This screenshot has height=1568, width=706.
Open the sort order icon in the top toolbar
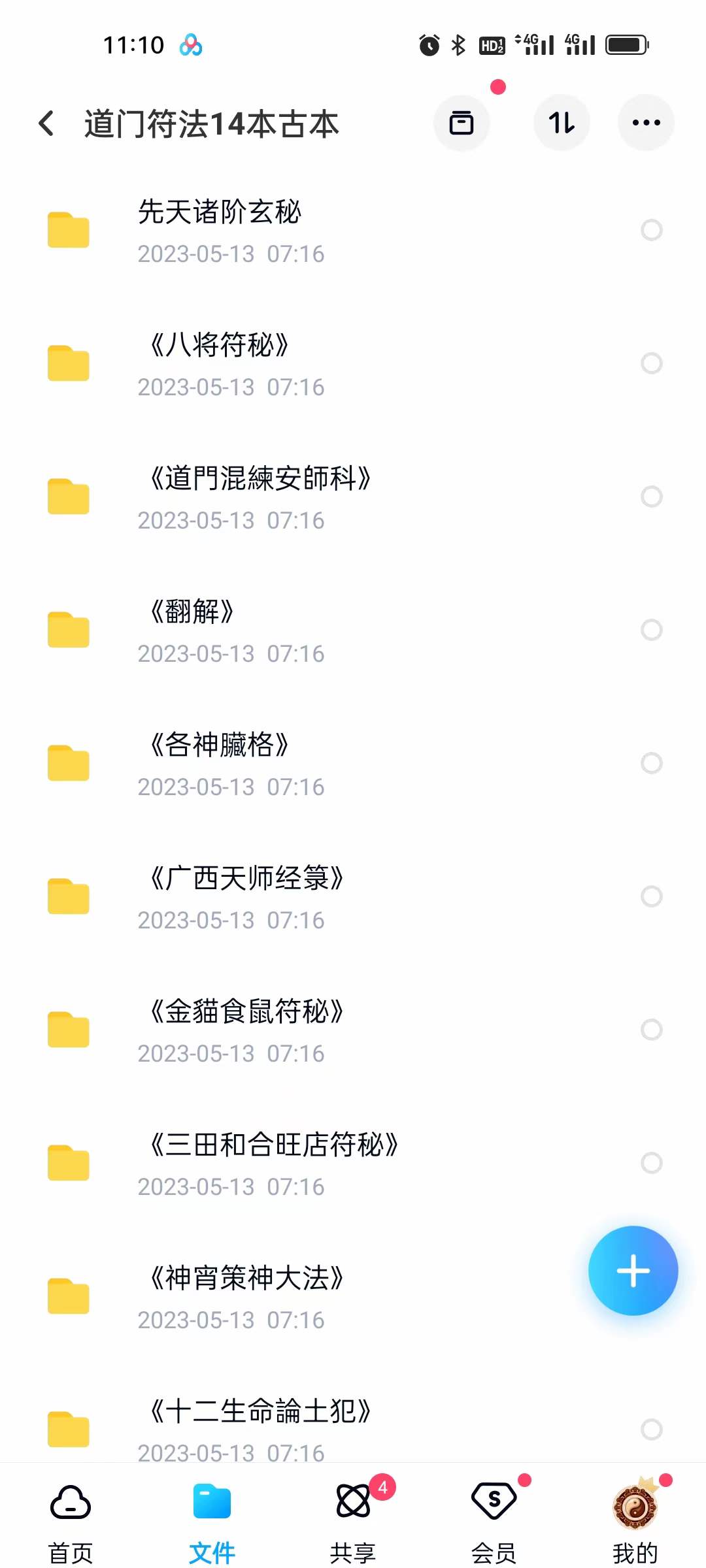click(x=562, y=123)
